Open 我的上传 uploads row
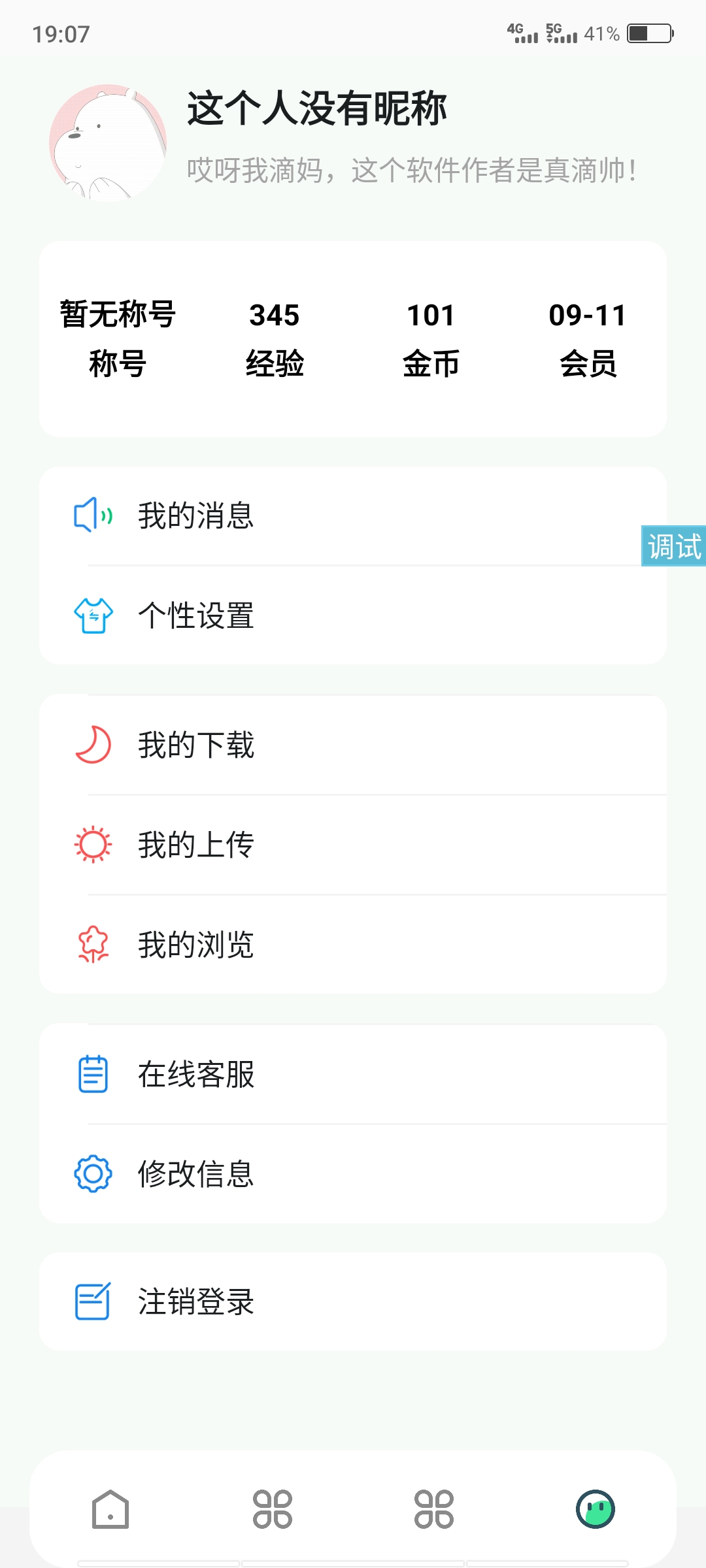The image size is (706, 1568). click(353, 845)
